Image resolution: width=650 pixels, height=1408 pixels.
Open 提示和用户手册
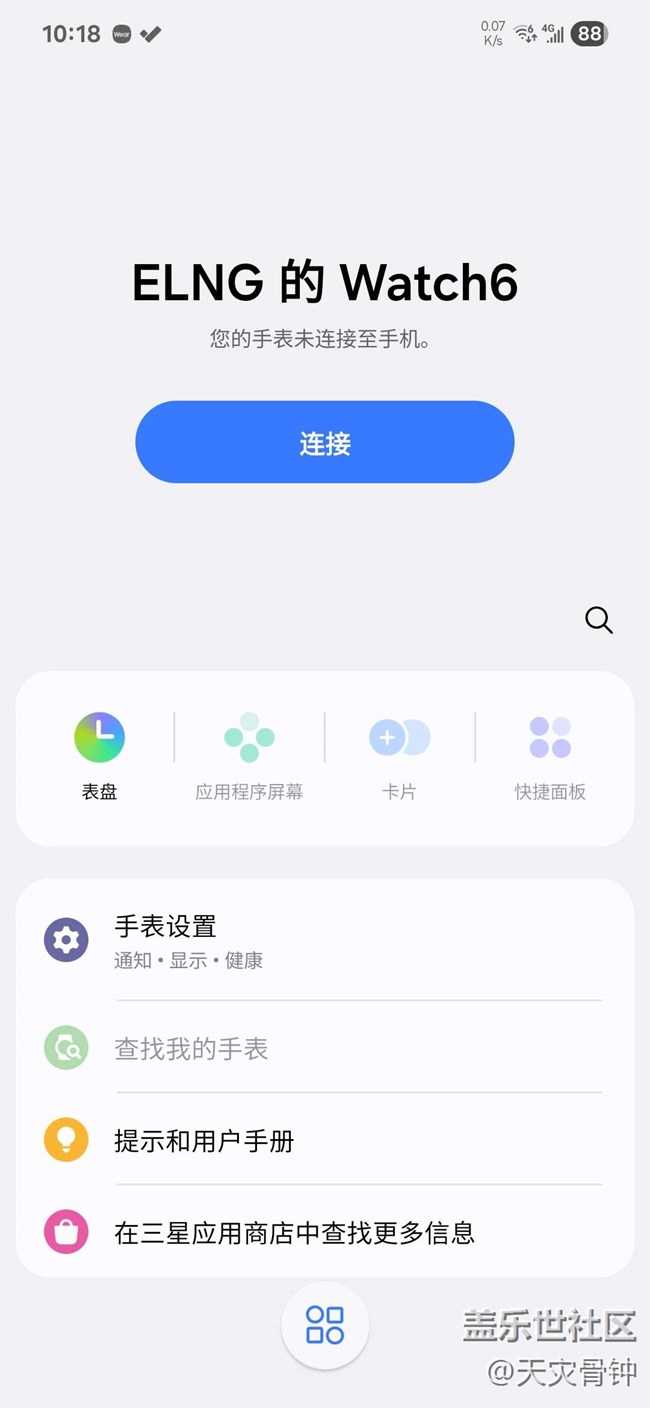pos(325,1140)
